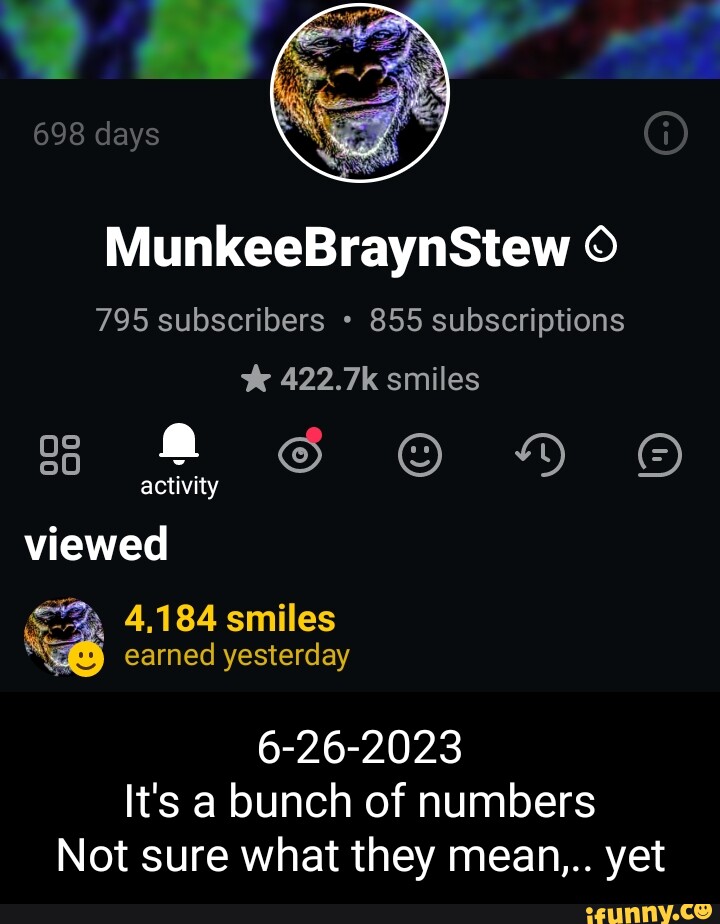Click the droplet badge beside MunkeeBraynStew
The image size is (720, 924).
(599, 244)
